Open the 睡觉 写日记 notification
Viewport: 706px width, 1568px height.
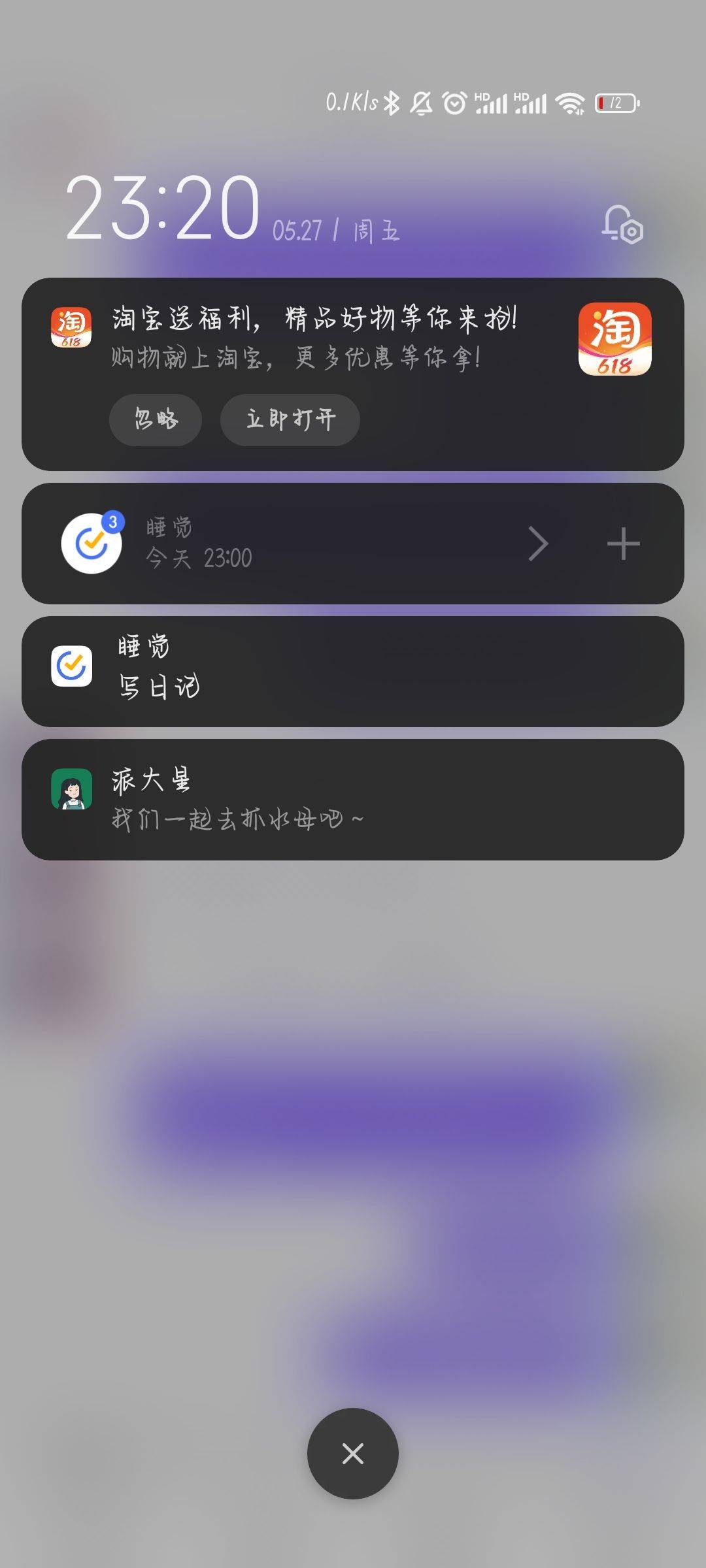(353, 671)
